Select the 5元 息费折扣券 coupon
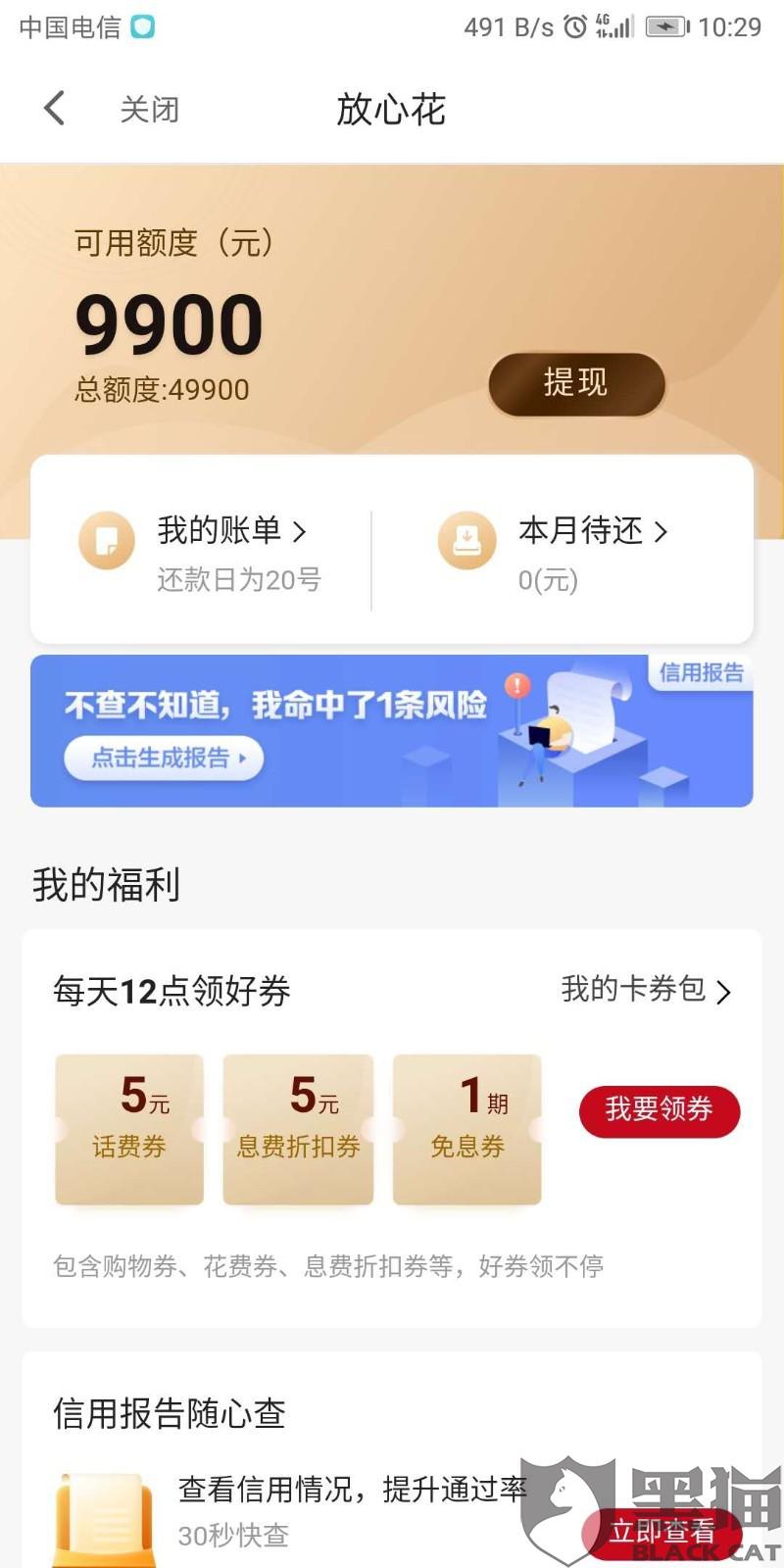This screenshot has width=784, height=1568. click(298, 1129)
